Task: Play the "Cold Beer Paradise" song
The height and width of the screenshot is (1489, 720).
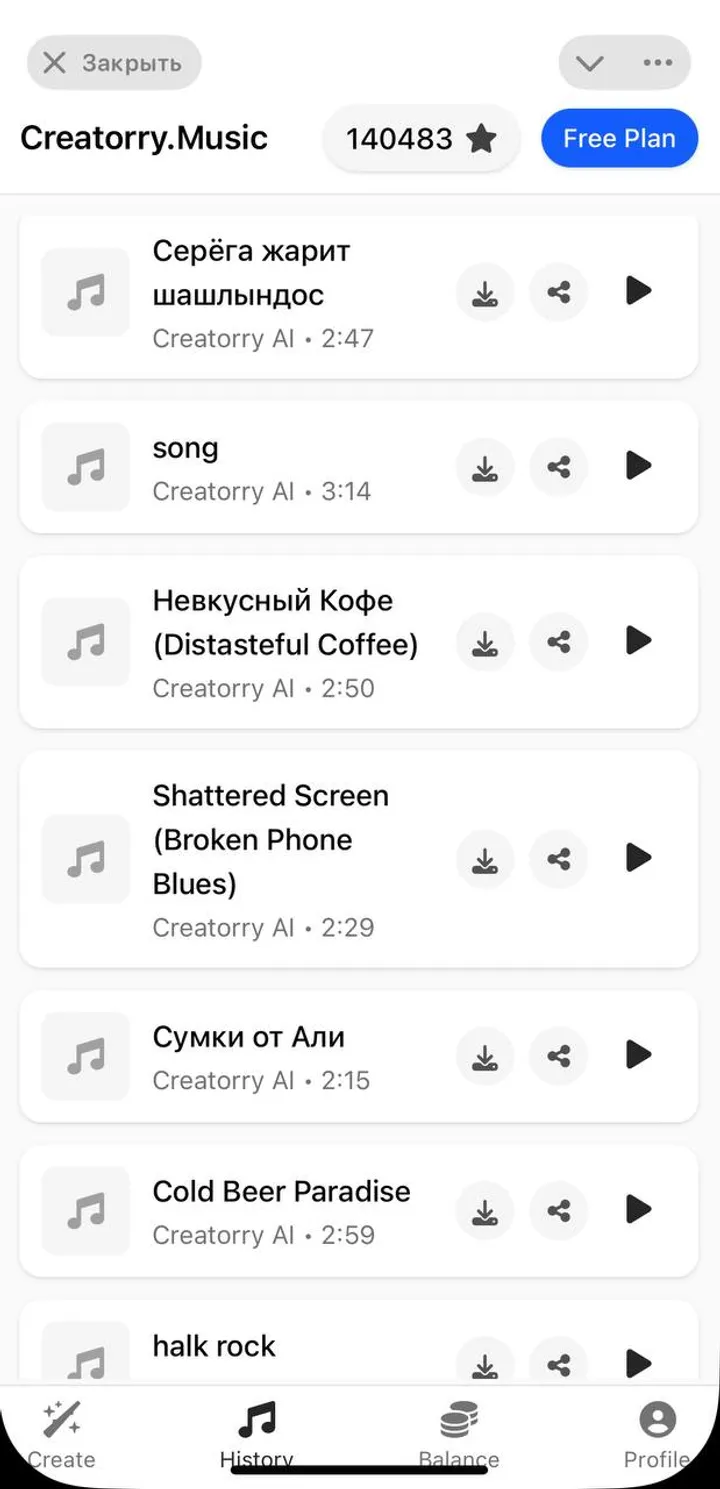Action: 638,1210
